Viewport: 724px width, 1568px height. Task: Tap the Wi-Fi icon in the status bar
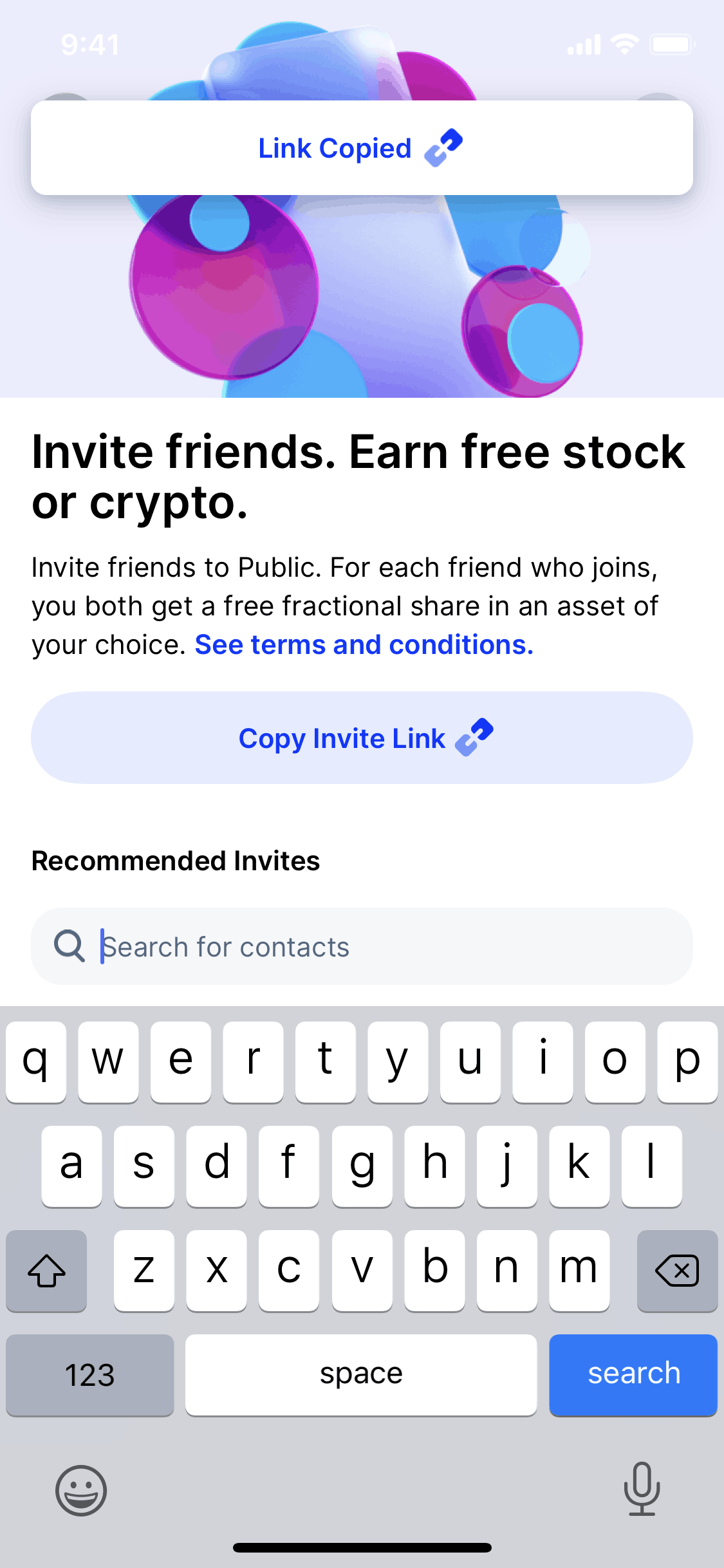coord(622,44)
